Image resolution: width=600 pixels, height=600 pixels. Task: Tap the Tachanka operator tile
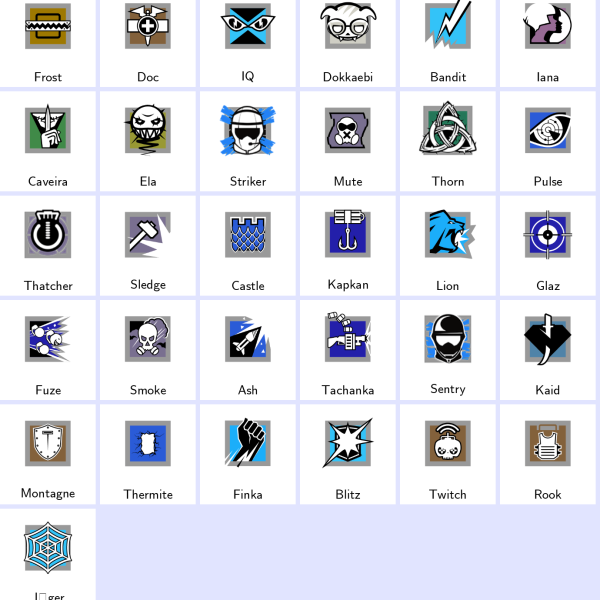point(348,348)
